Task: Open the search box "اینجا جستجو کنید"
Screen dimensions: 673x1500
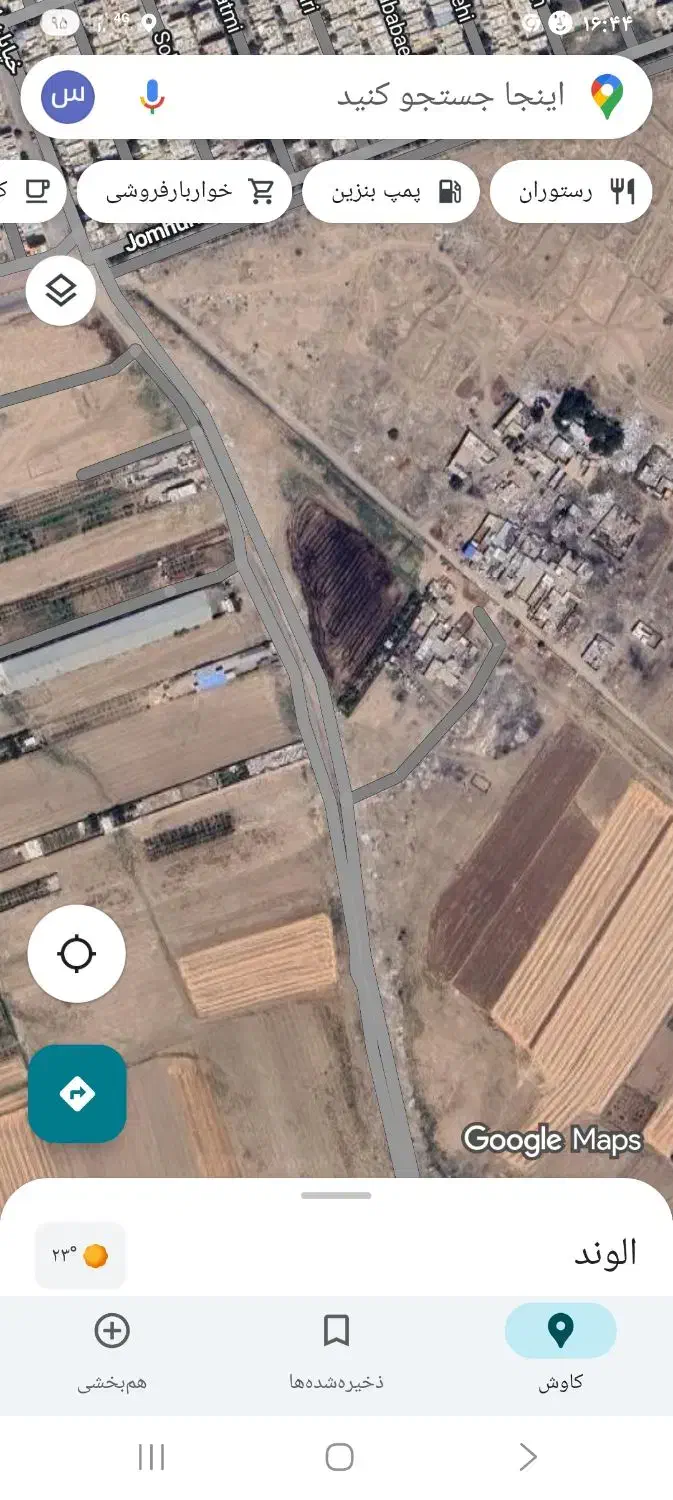Action: point(420,97)
